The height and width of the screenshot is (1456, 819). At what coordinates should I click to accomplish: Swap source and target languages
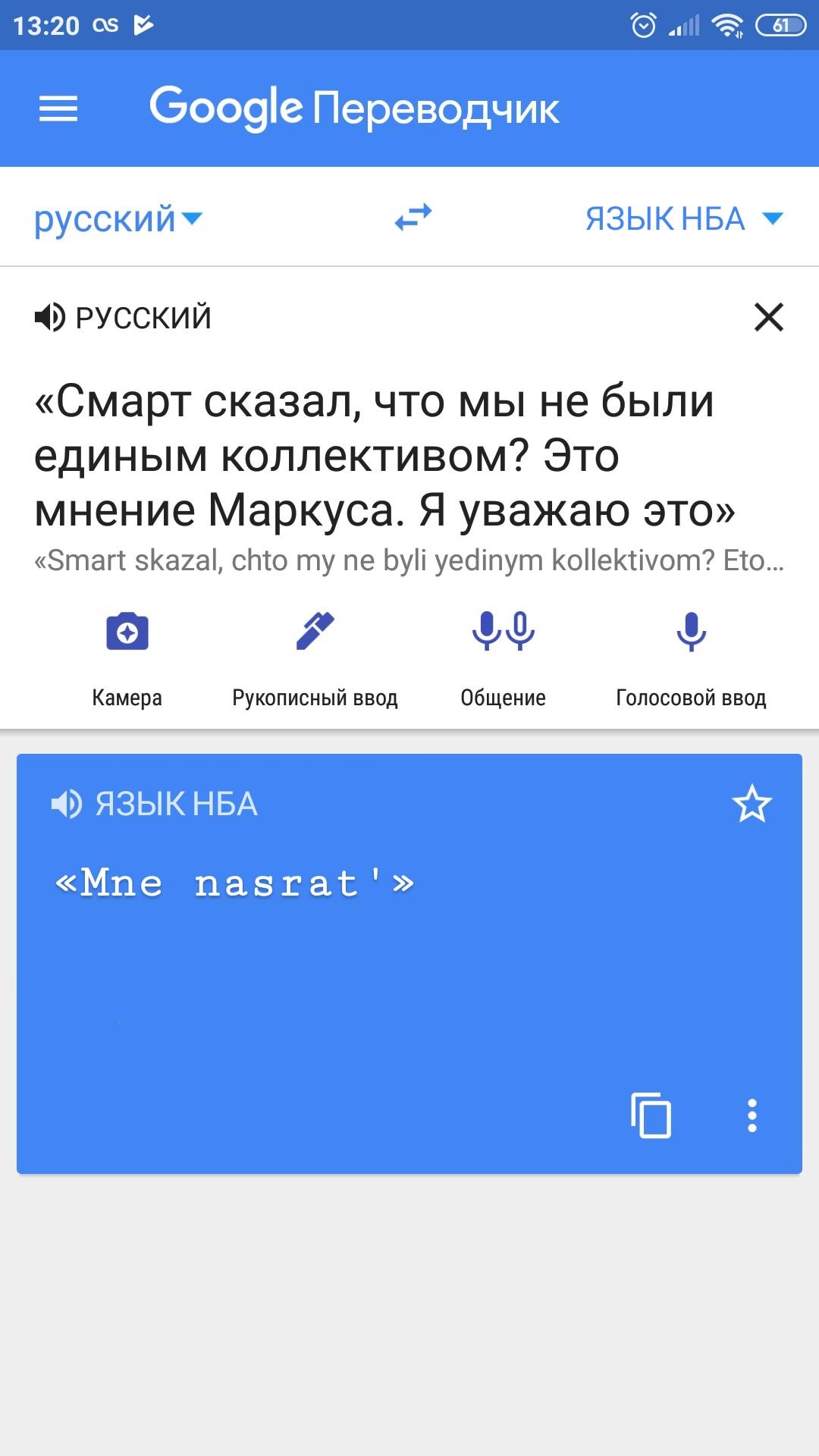coord(413,218)
